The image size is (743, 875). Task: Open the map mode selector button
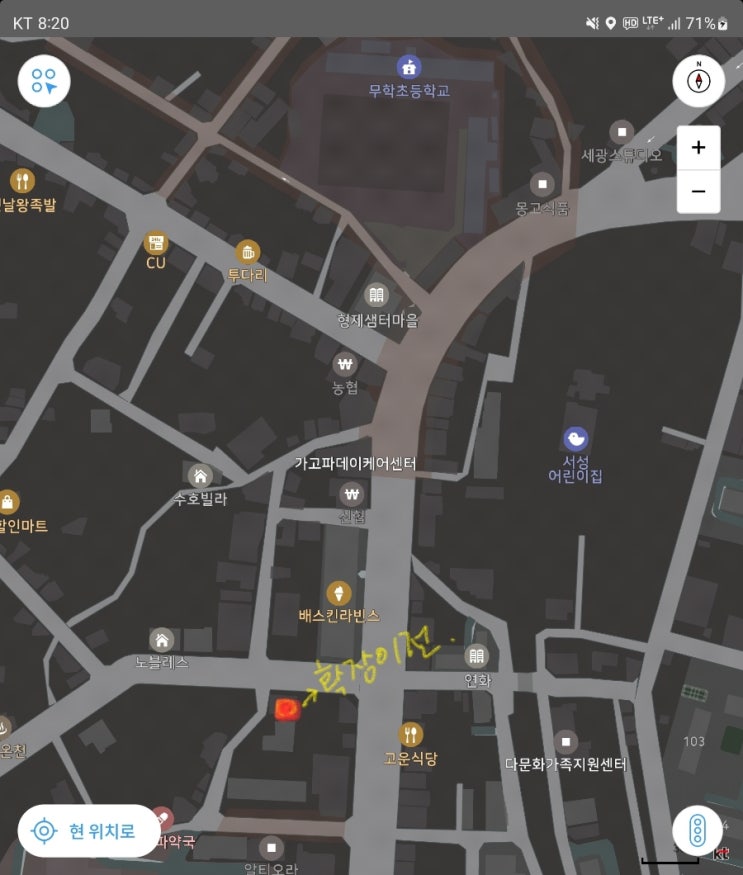[44, 81]
